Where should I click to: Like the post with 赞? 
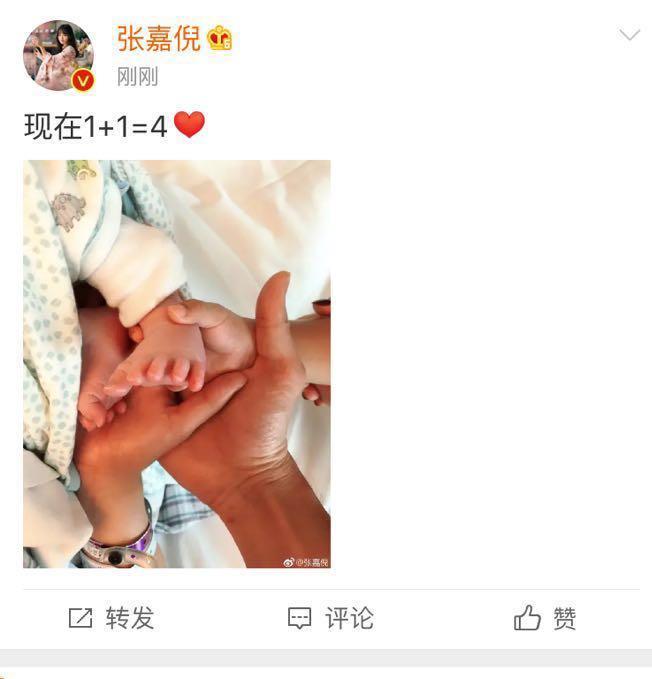[546, 619]
